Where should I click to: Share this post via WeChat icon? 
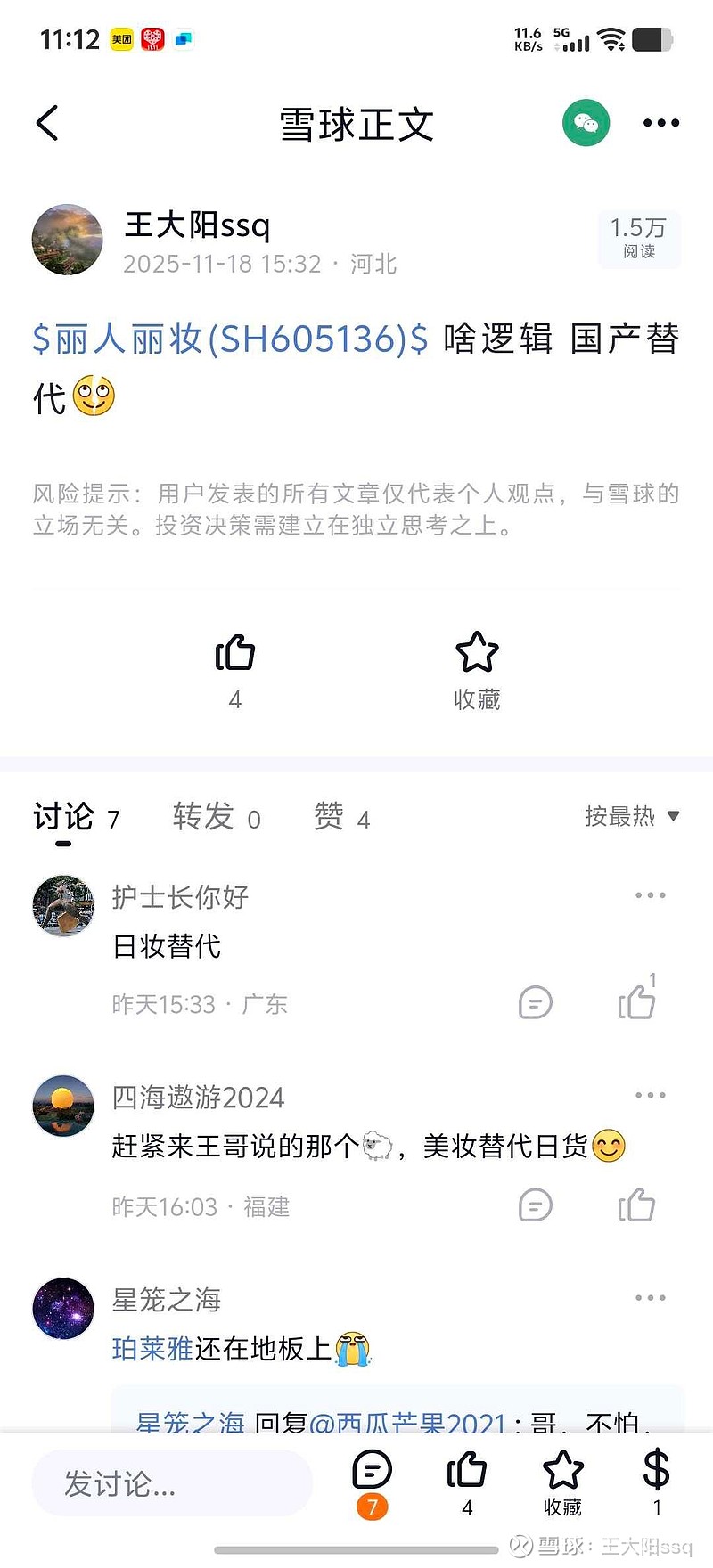586,123
